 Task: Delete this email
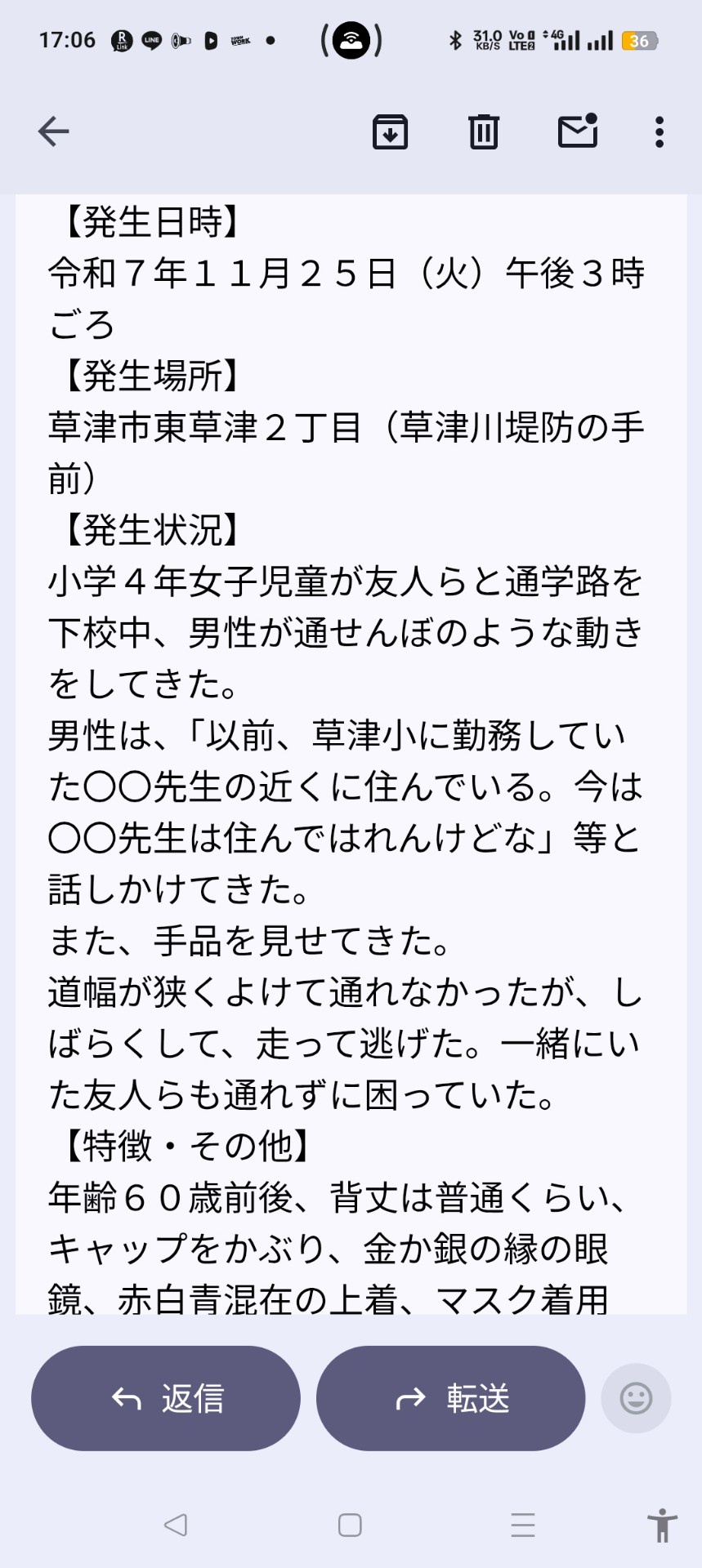click(x=483, y=131)
